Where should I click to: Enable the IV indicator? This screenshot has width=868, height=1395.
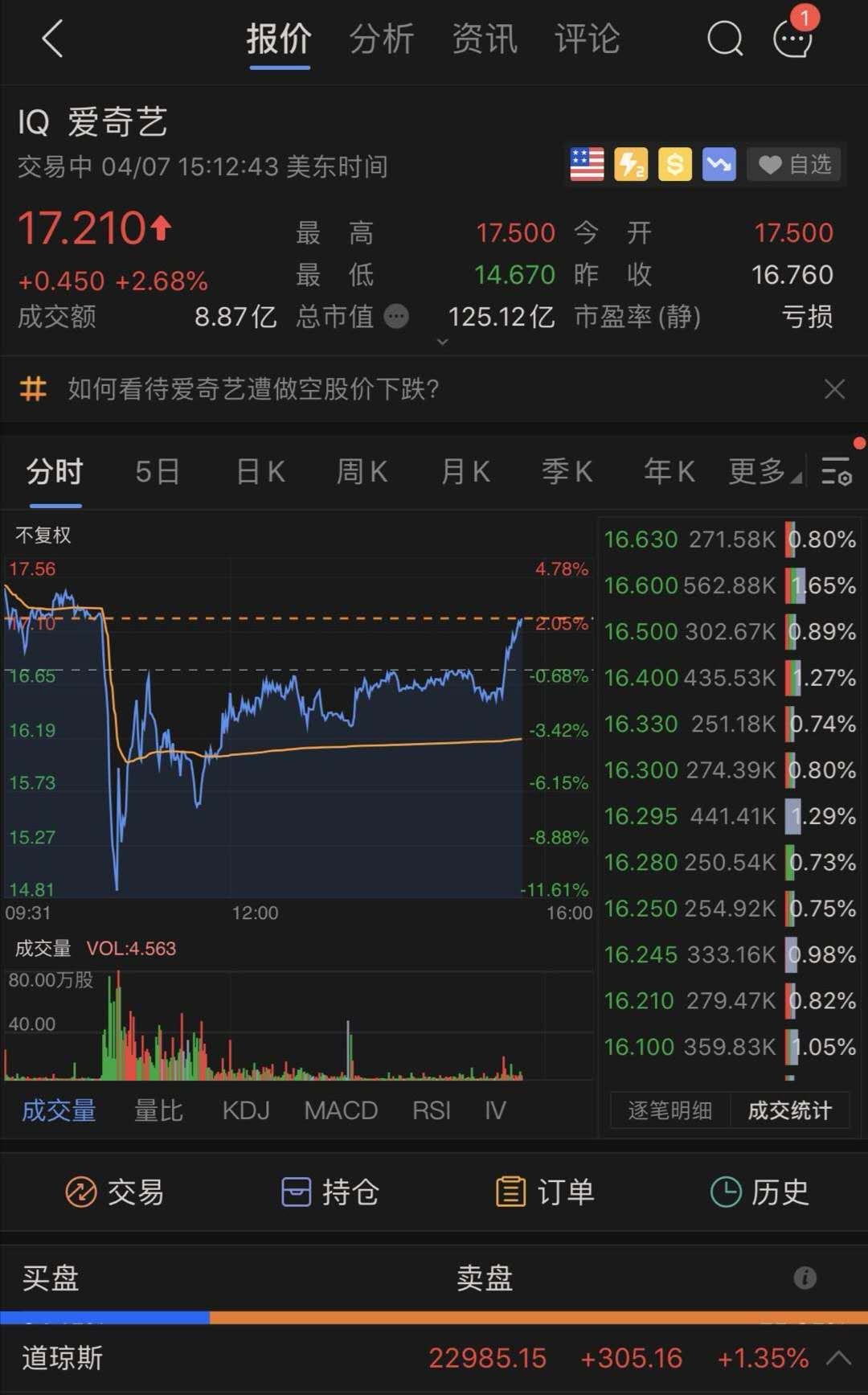[x=495, y=1110]
